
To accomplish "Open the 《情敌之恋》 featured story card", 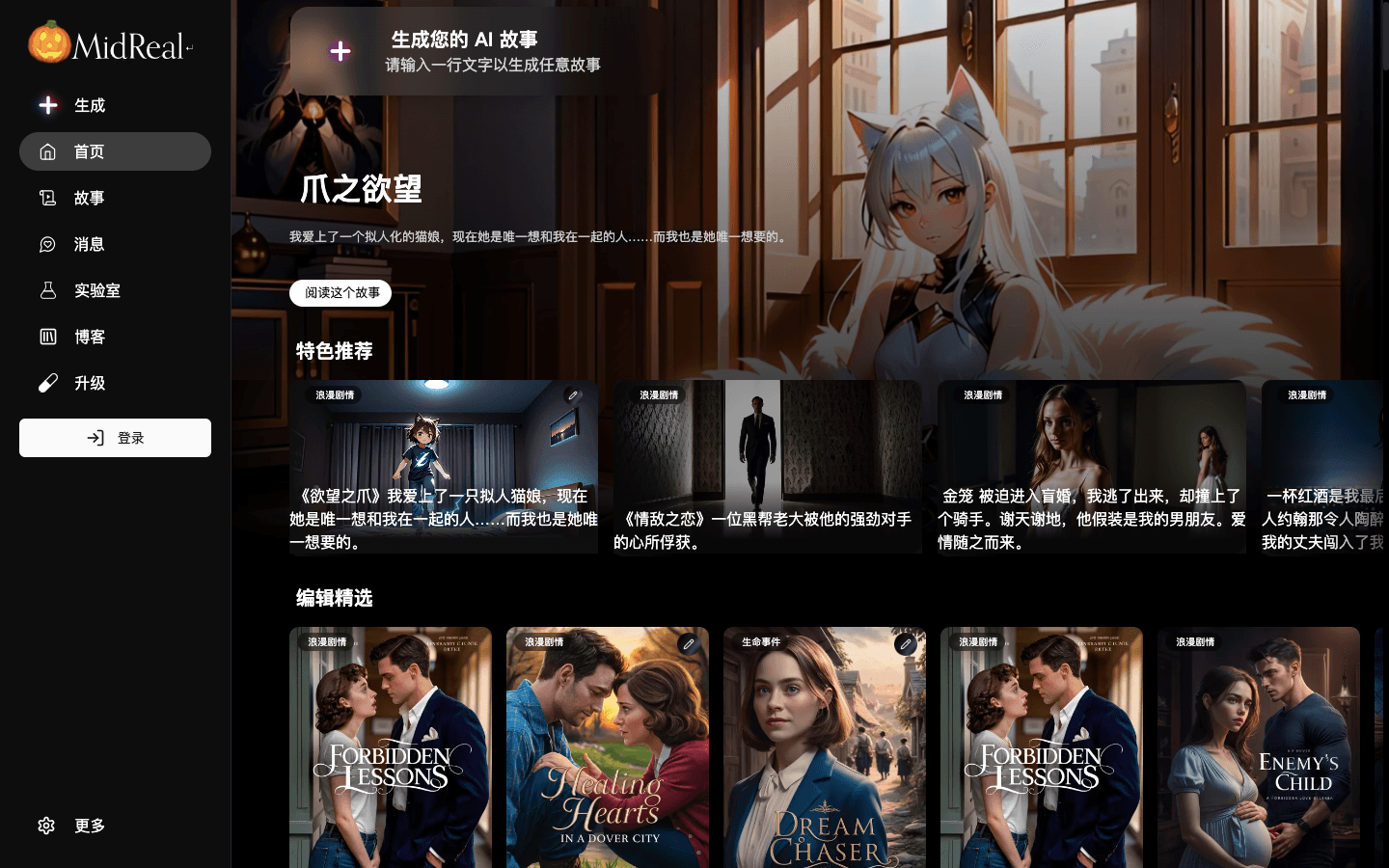I will tap(767, 467).
